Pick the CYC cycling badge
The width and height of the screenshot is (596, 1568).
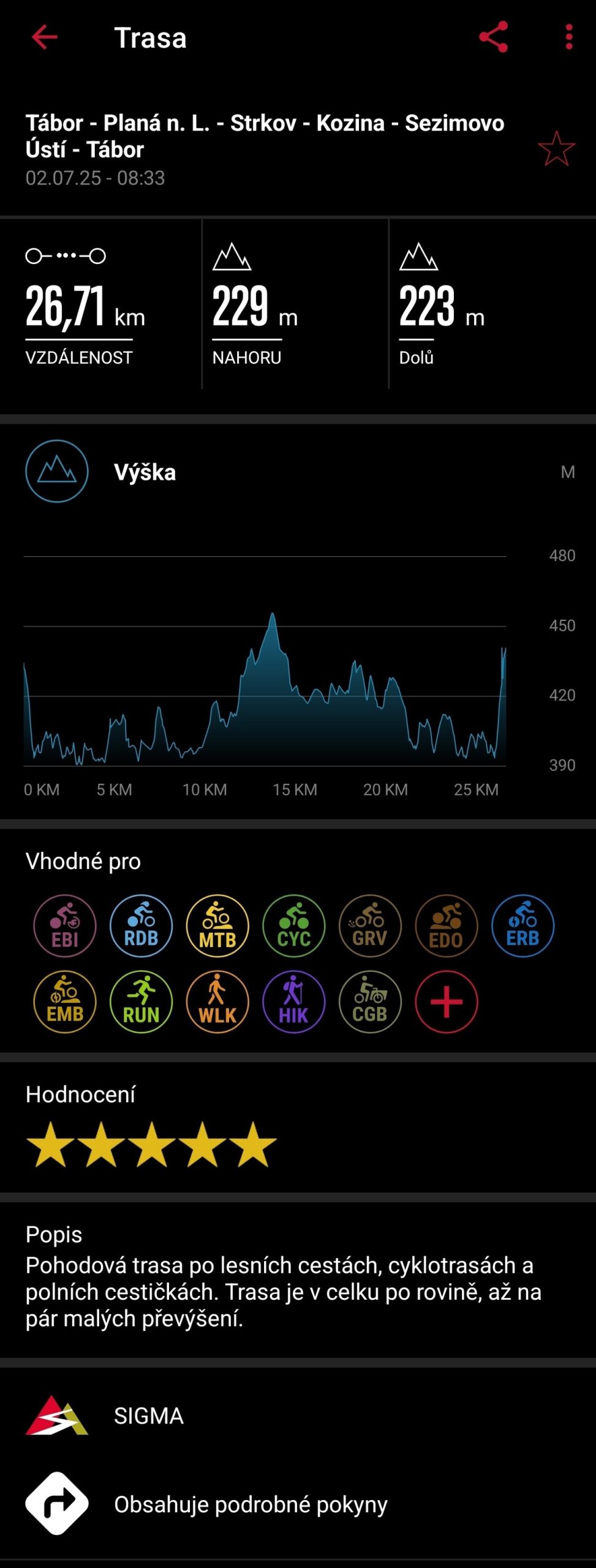click(x=294, y=925)
